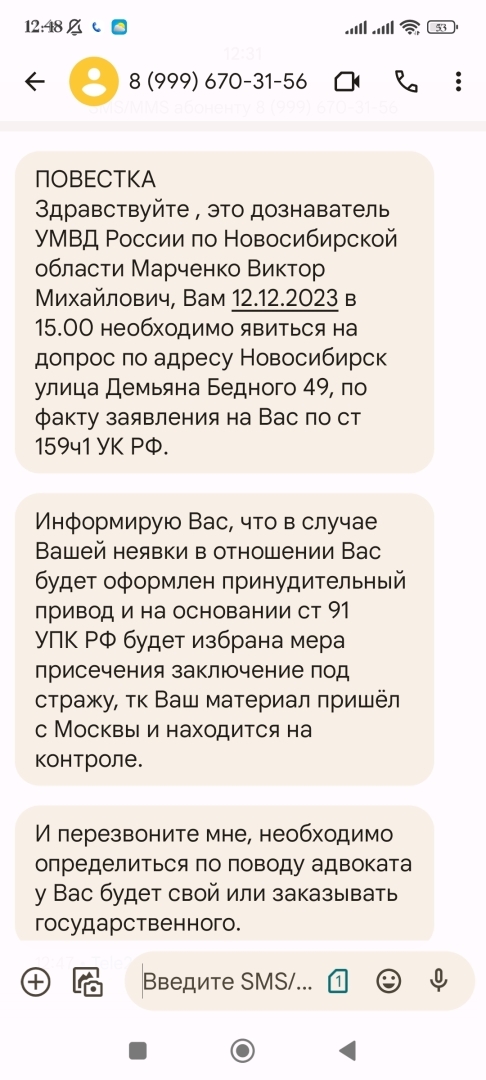Switch the SIM card selector
The image size is (486, 1080).
pyautogui.click(x=338, y=981)
